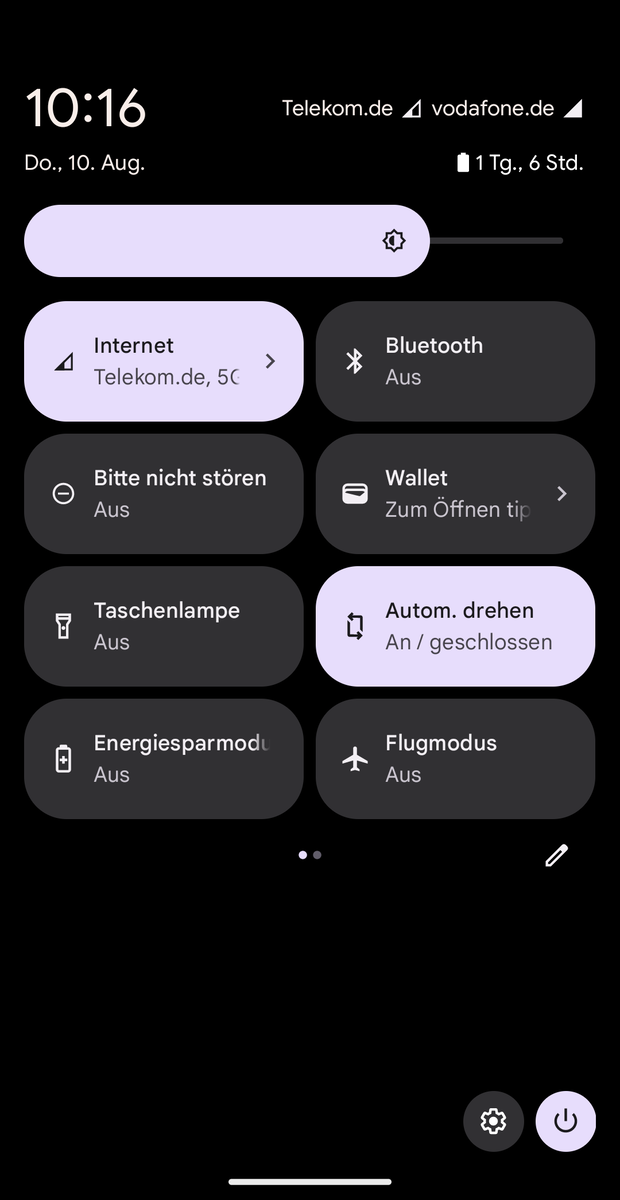Open the Internet quick settings tile
Screen dimensions: 620x1200
pos(163,361)
